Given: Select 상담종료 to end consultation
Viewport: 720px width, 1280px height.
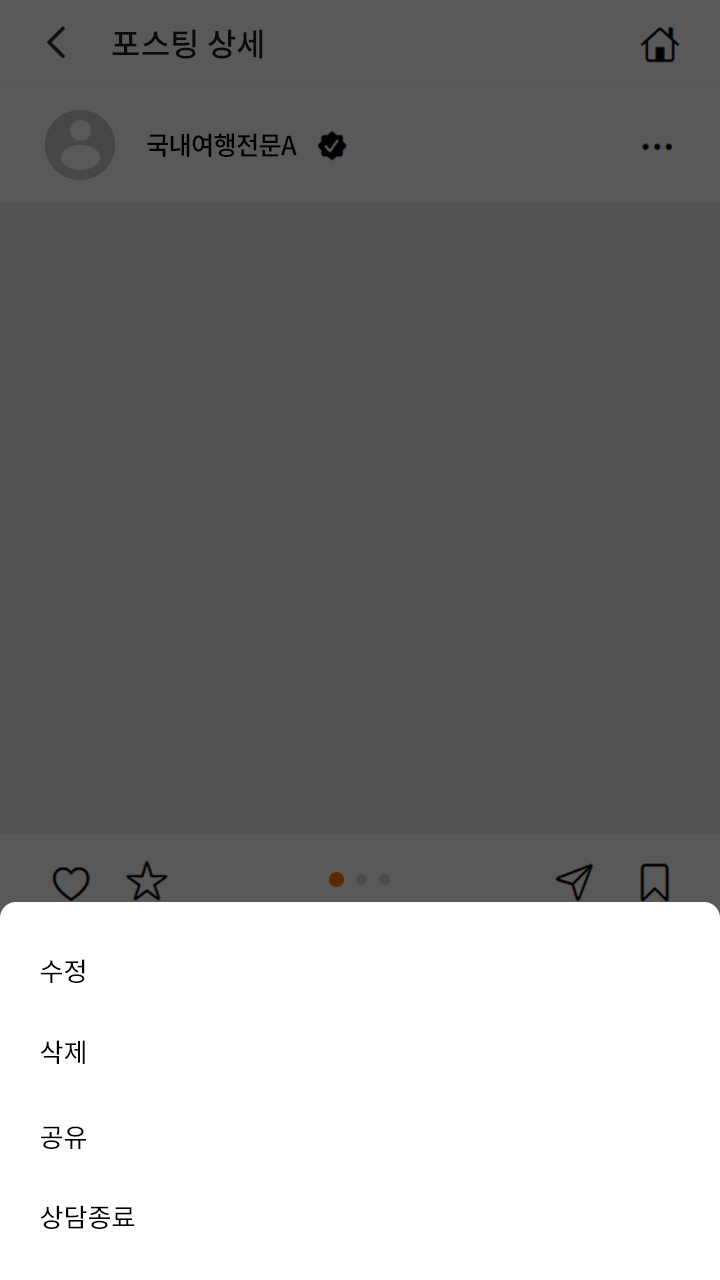Looking at the screenshot, I should [x=88, y=1217].
